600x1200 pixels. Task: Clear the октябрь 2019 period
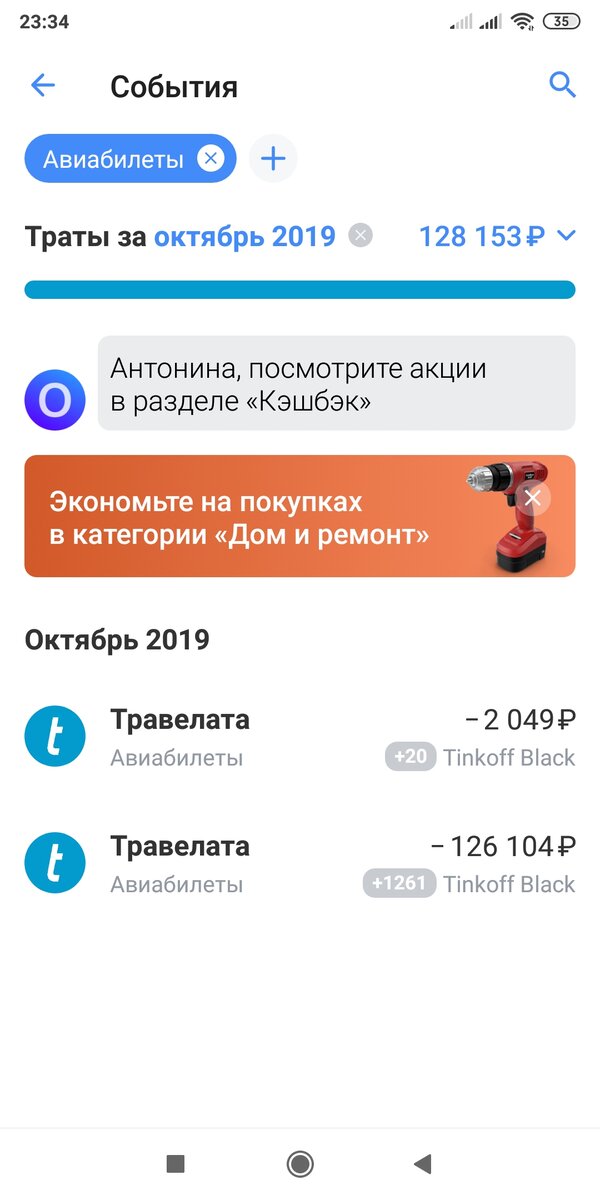360,236
